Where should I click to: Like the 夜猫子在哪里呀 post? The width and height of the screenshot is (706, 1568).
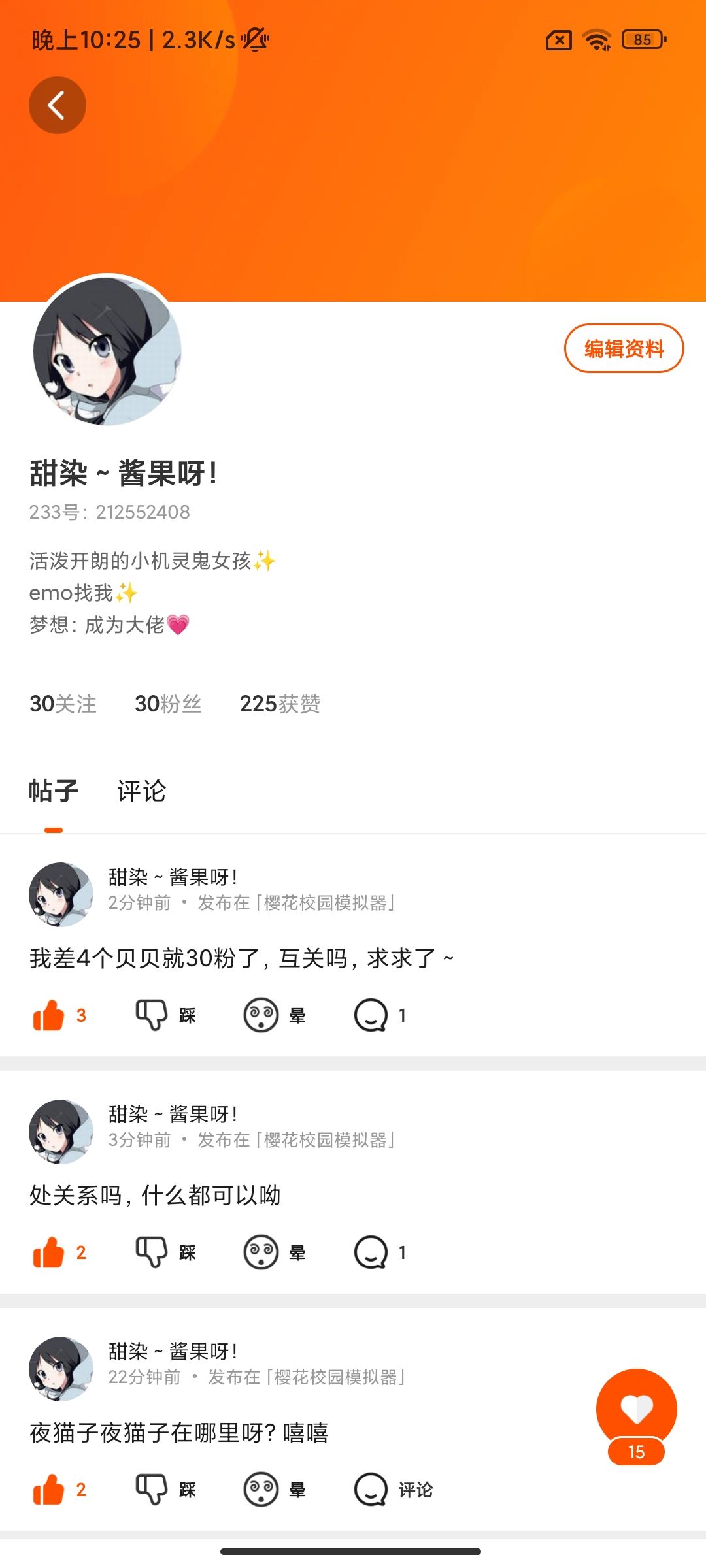(x=59, y=1490)
